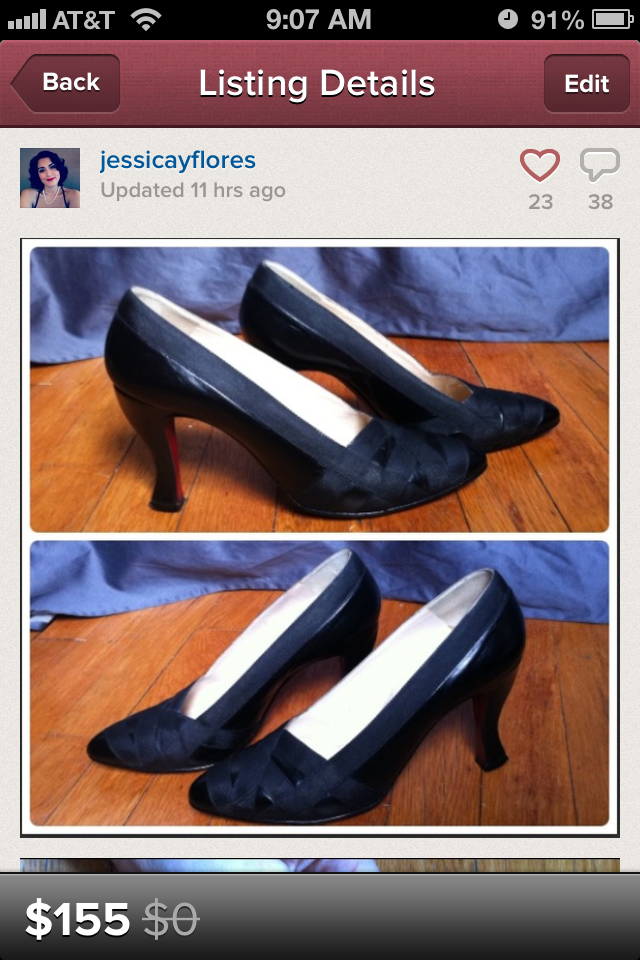The height and width of the screenshot is (960, 640).
Task: Open the comments speech bubble
Action: click(x=600, y=165)
